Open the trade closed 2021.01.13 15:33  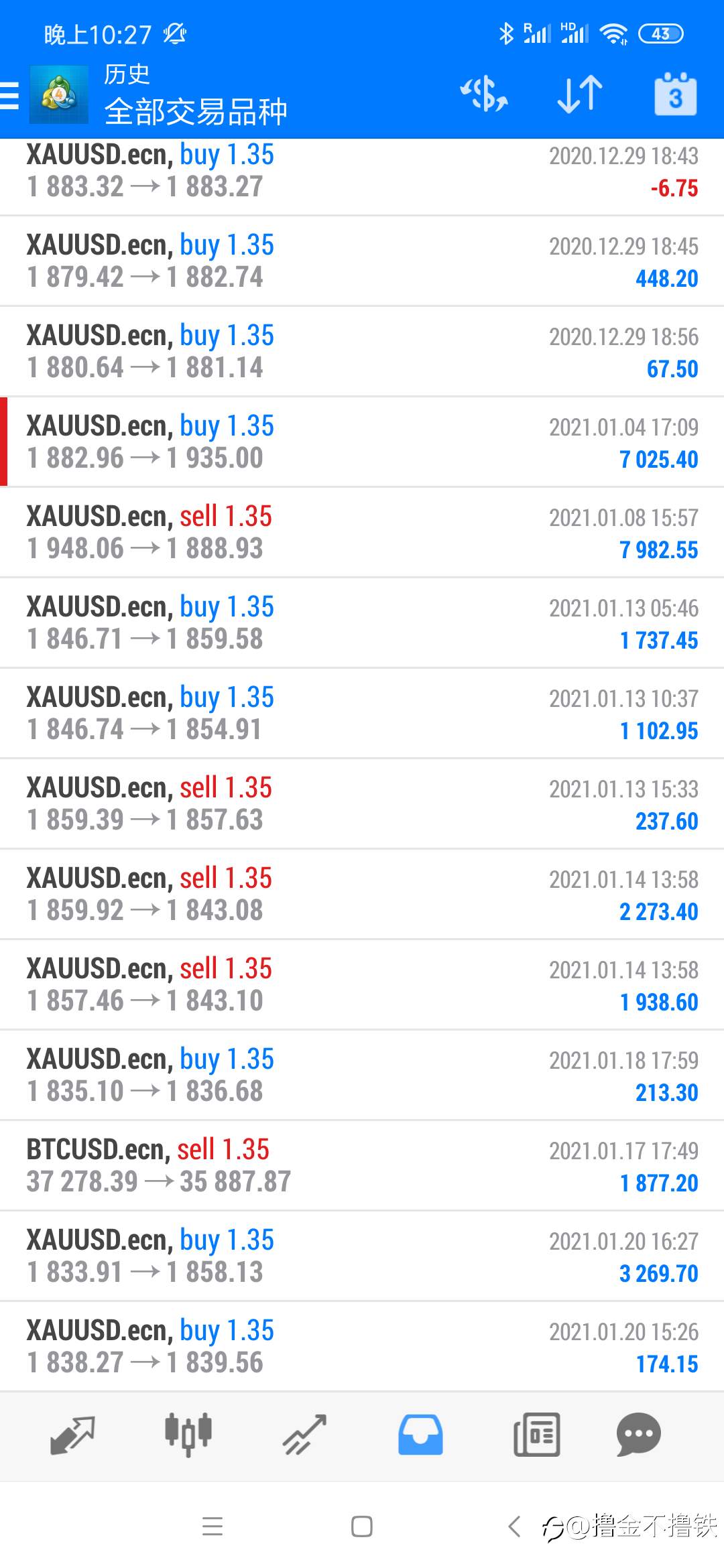click(x=362, y=804)
